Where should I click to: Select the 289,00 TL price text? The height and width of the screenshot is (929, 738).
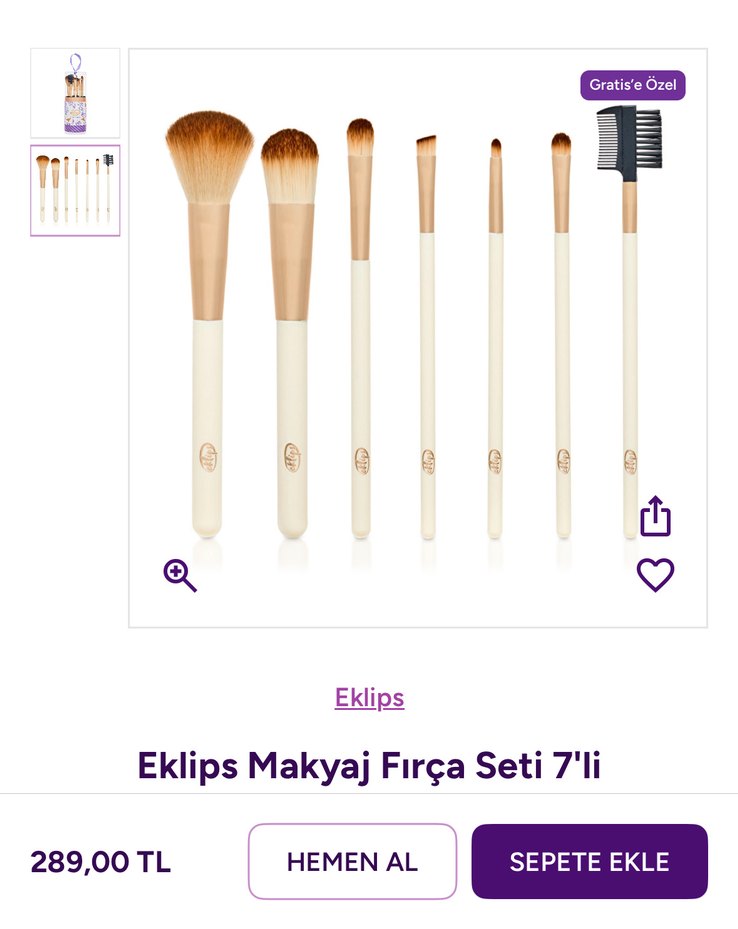(x=100, y=860)
